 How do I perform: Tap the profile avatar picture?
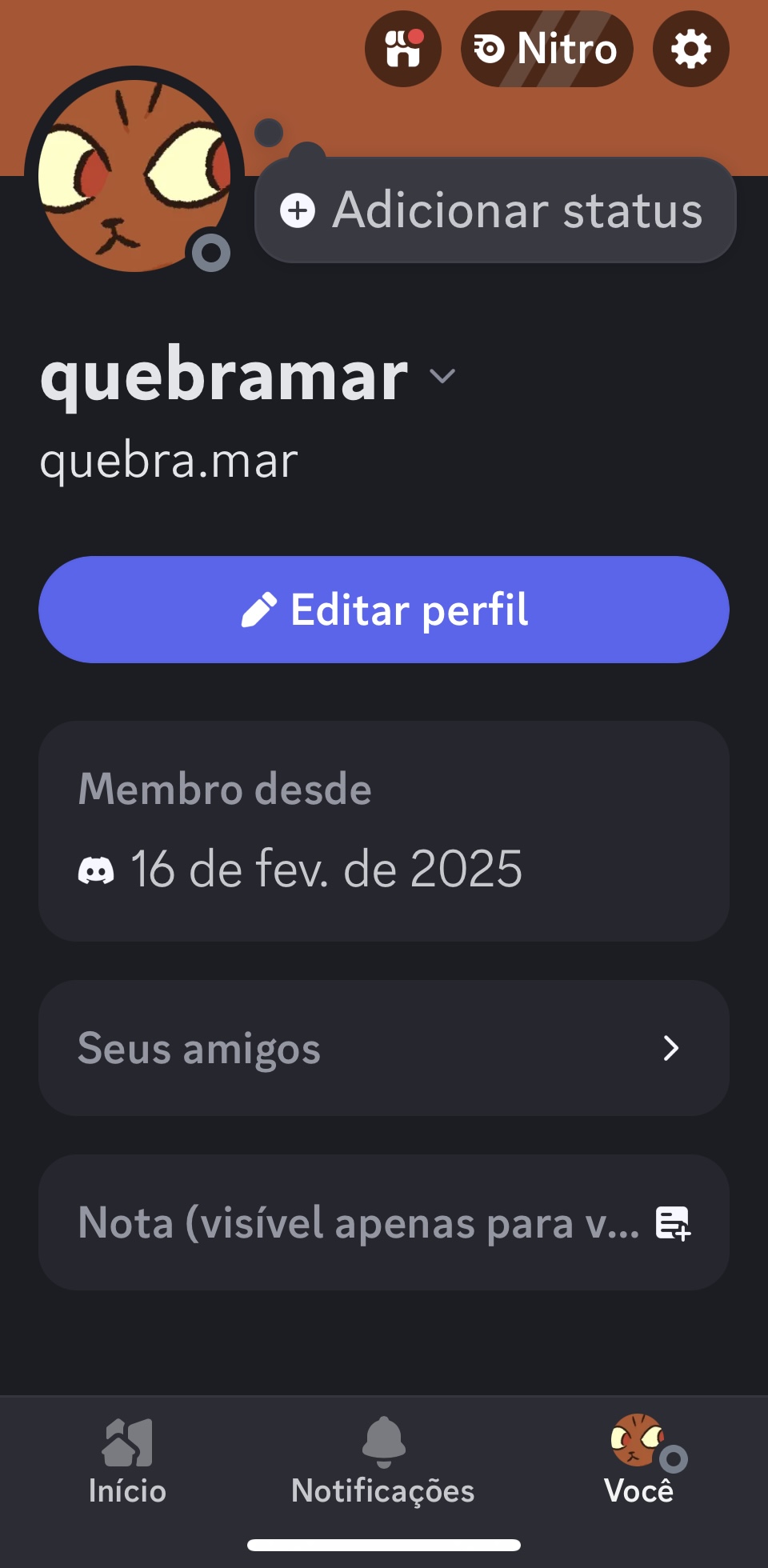point(134,175)
